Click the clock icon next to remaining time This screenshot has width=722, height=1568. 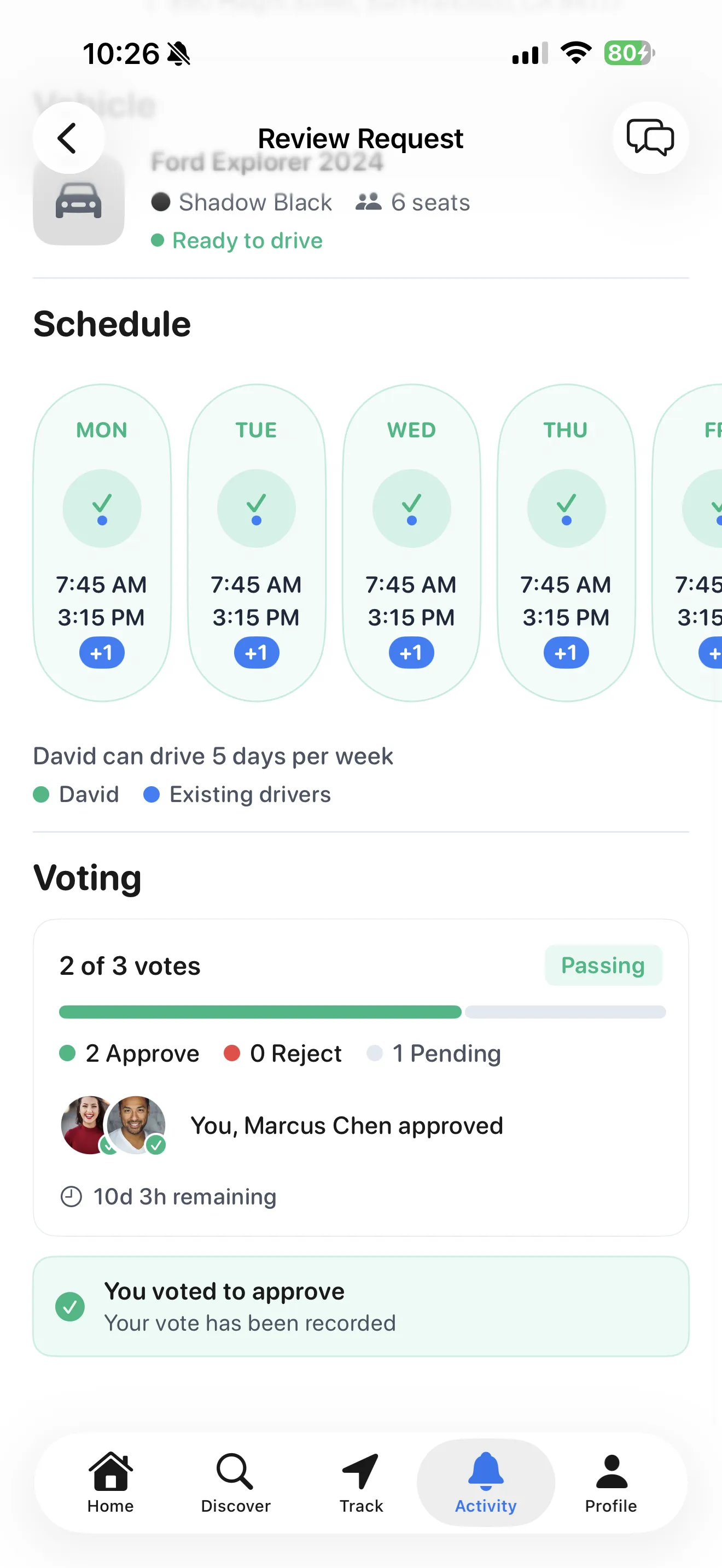(71, 1196)
